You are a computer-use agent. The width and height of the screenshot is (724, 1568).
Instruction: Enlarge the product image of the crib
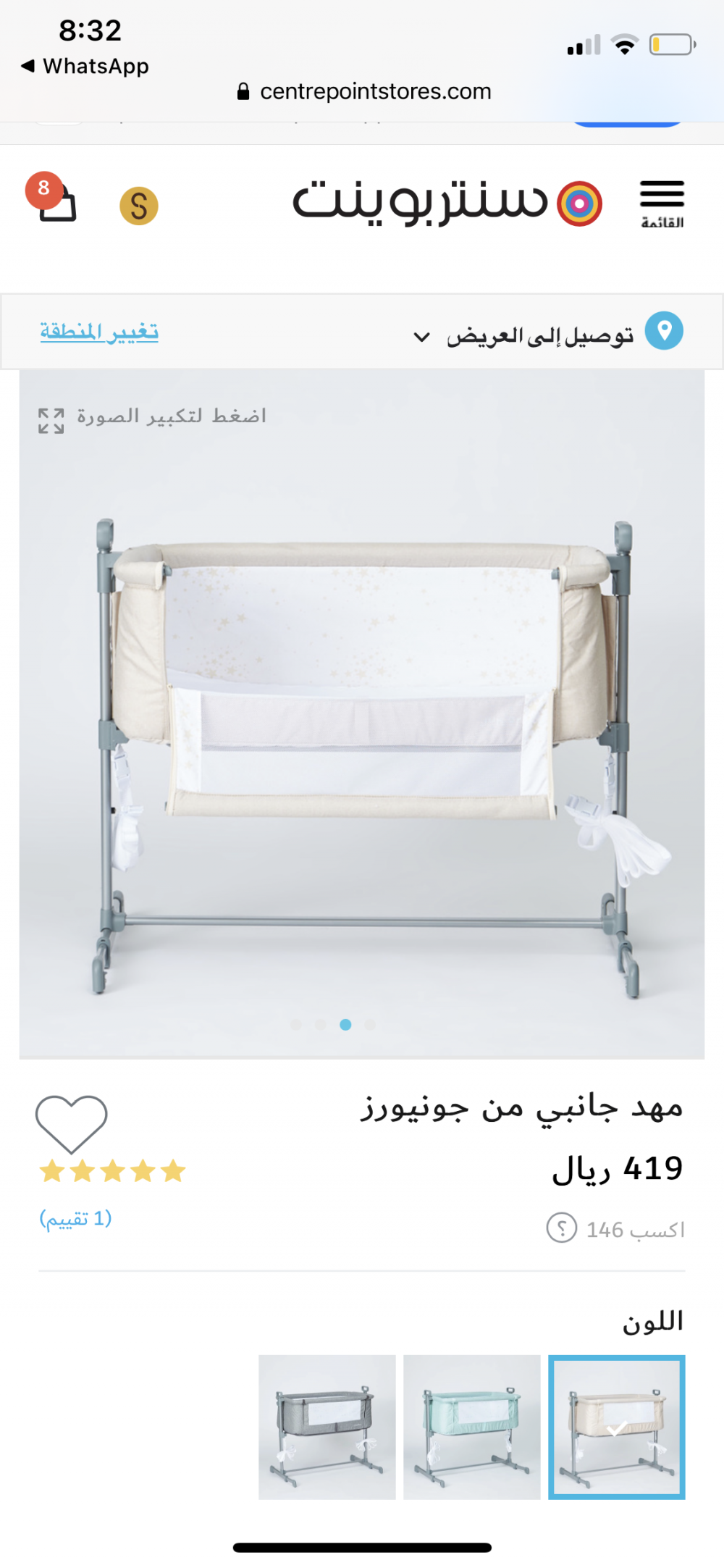pyautogui.click(x=153, y=417)
